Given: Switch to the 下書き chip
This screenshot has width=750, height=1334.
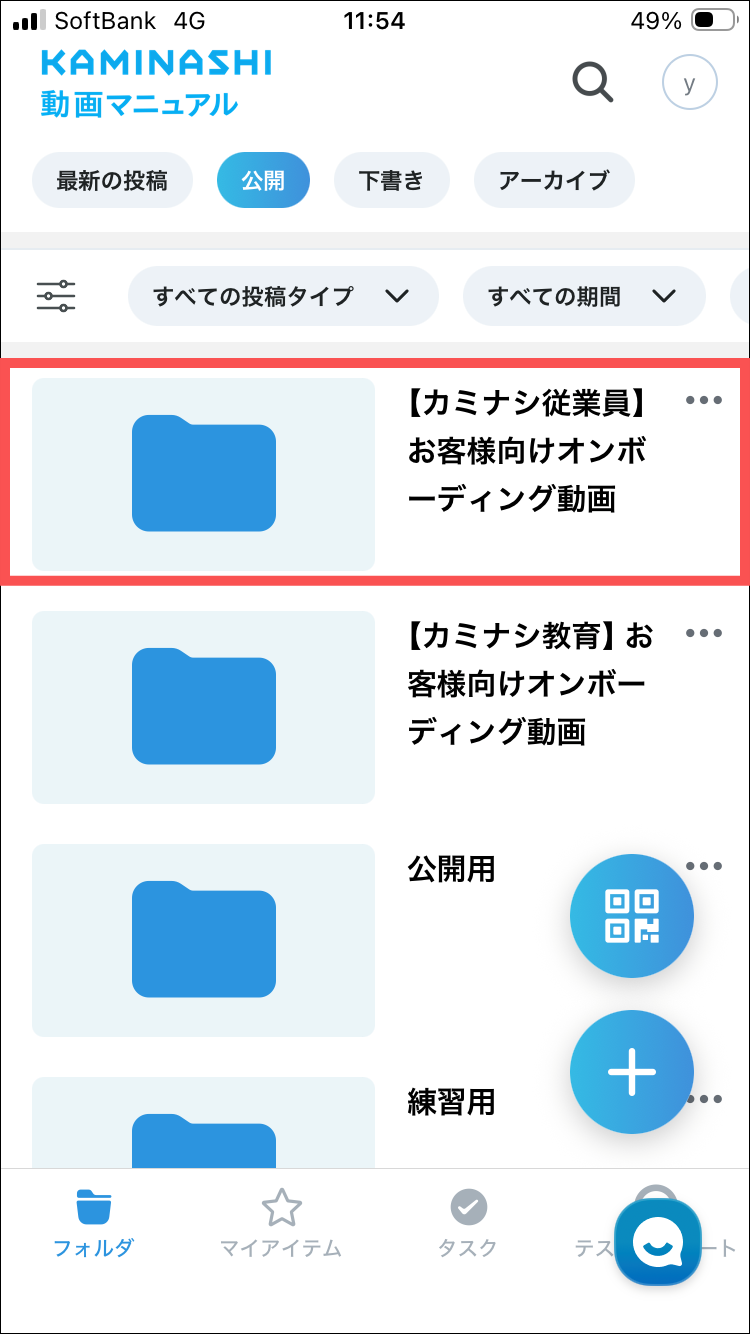Looking at the screenshot, I should click(391, 180).
